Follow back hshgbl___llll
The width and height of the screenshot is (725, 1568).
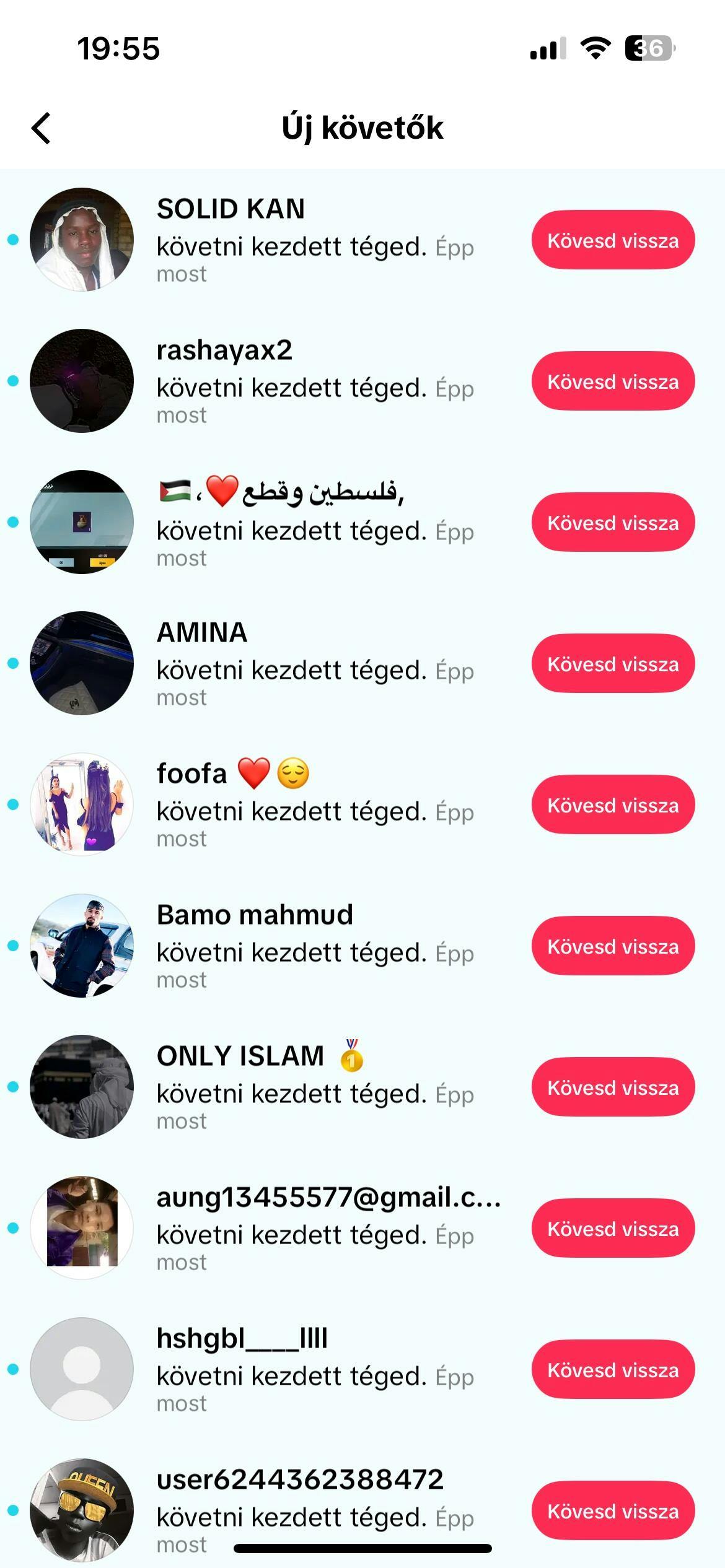pos(612,1369)
